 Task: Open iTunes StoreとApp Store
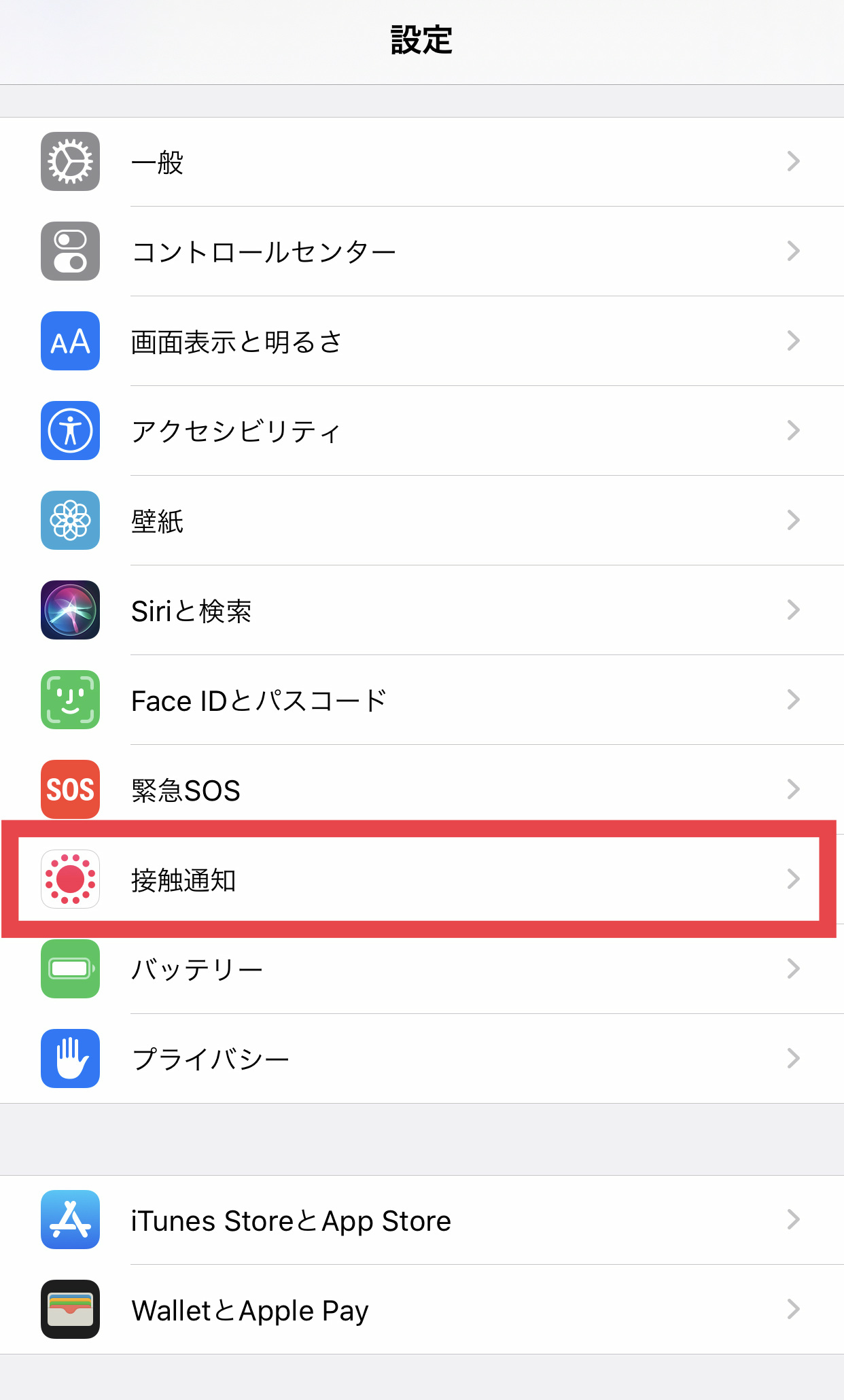pyautogui.click(x=422, y=1221)
